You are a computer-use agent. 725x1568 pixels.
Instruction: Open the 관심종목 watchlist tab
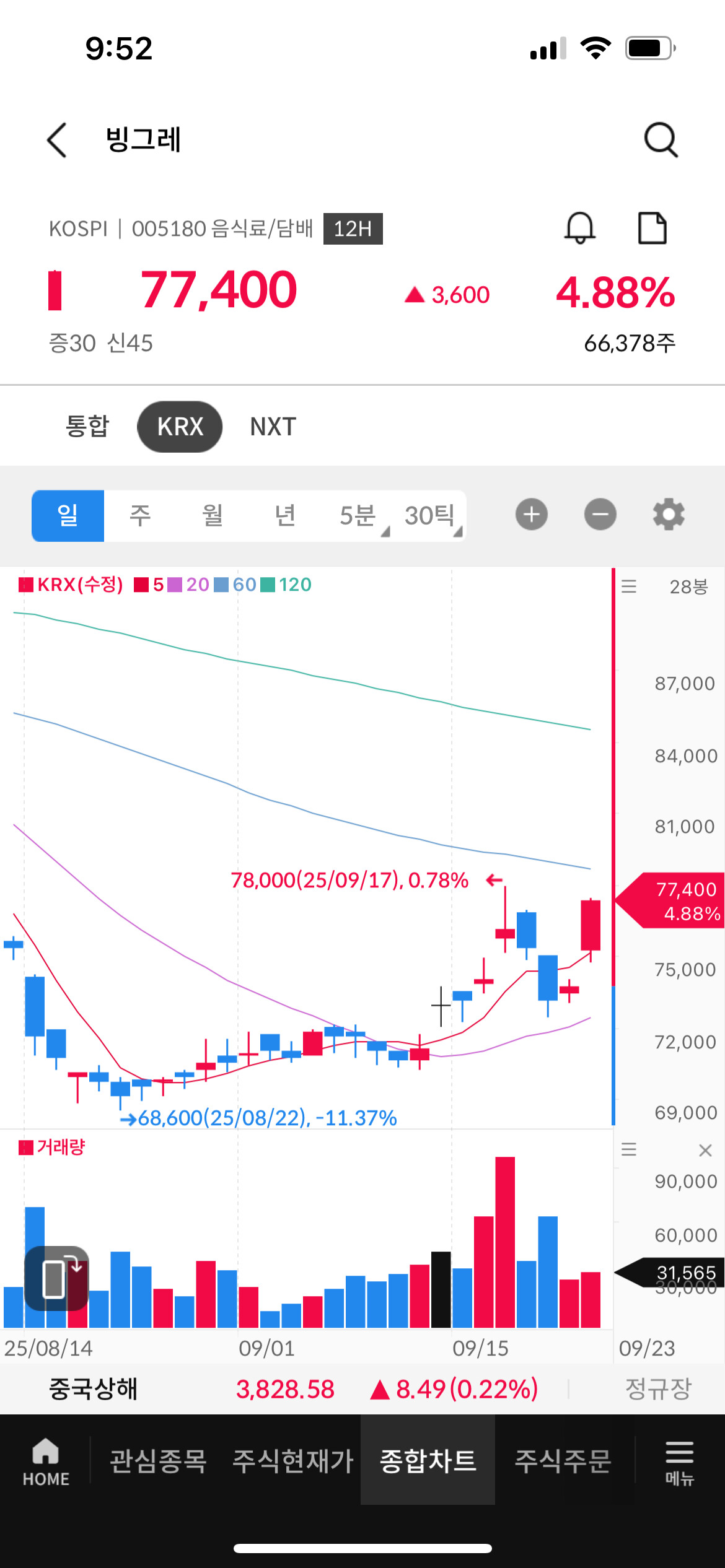pyautogui.click(x=158, y=1461)
